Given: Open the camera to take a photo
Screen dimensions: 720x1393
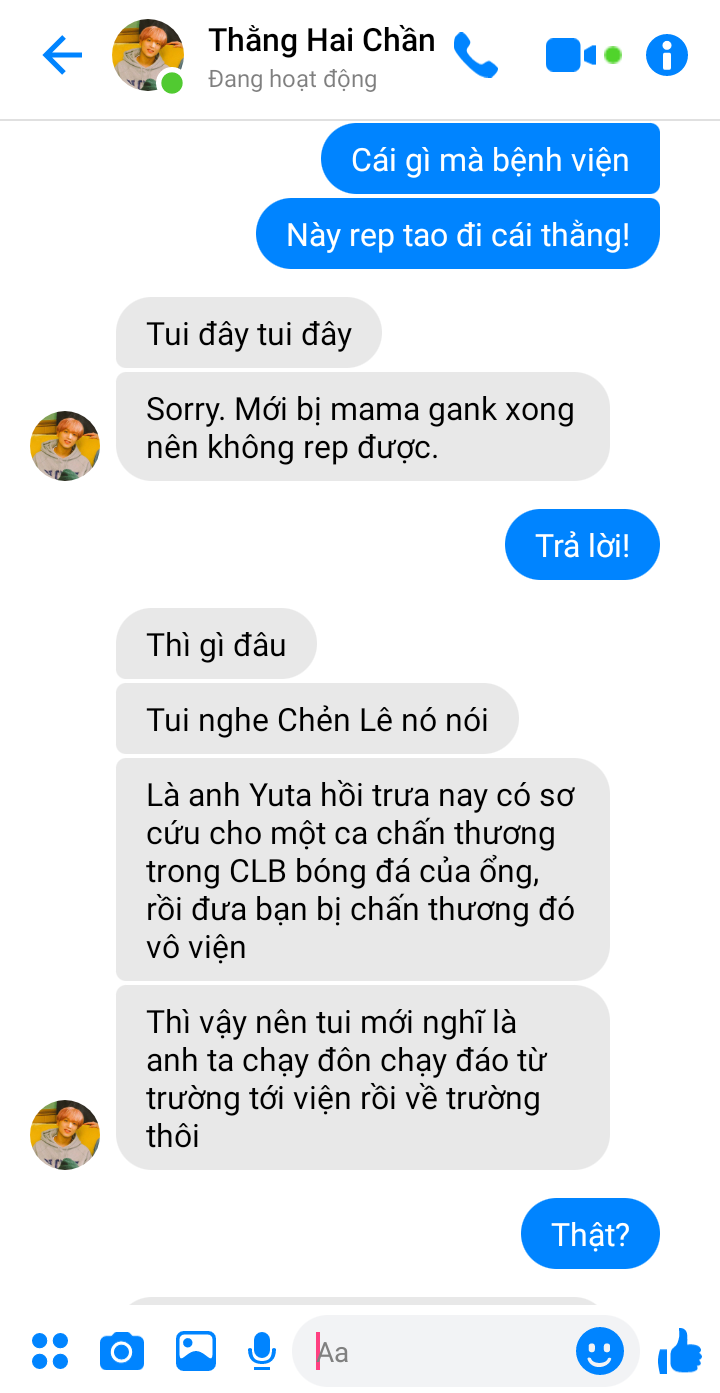Looking at the screenshot, I should point(122,1351).
